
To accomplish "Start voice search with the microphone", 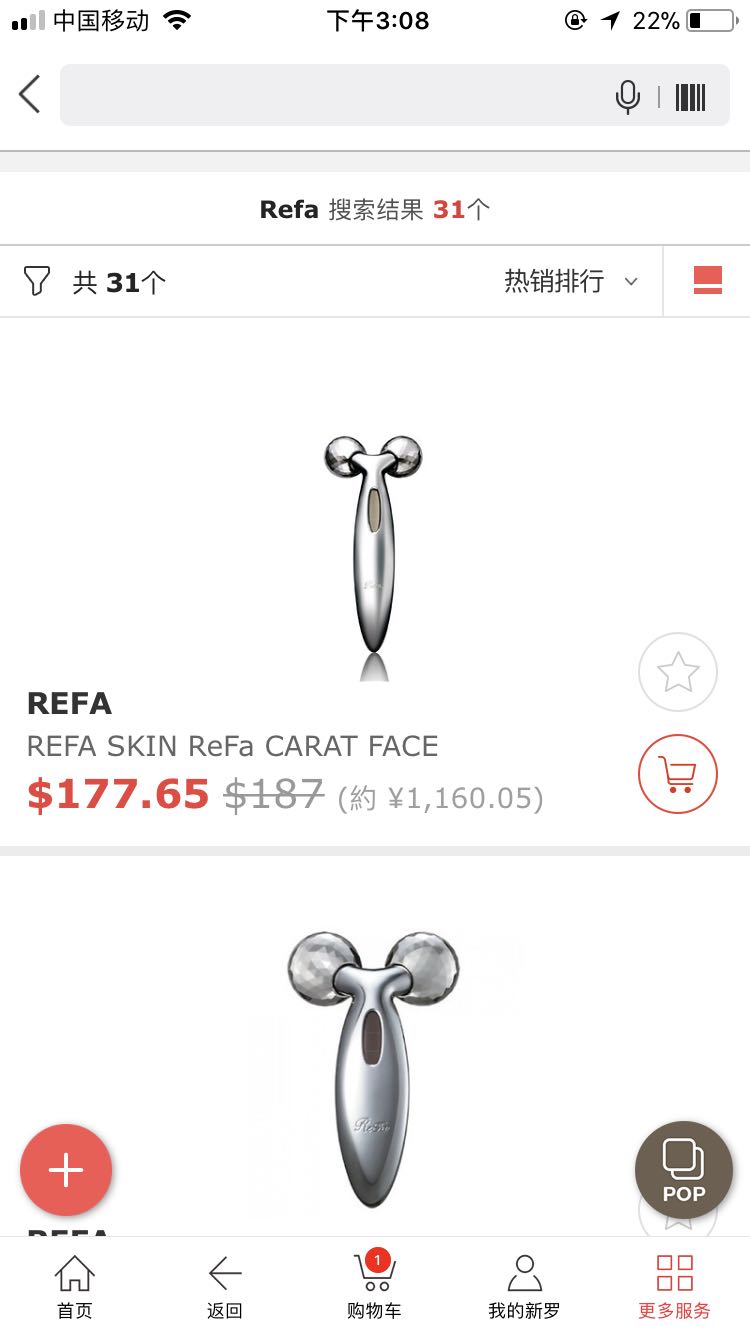I will [627, 96].
